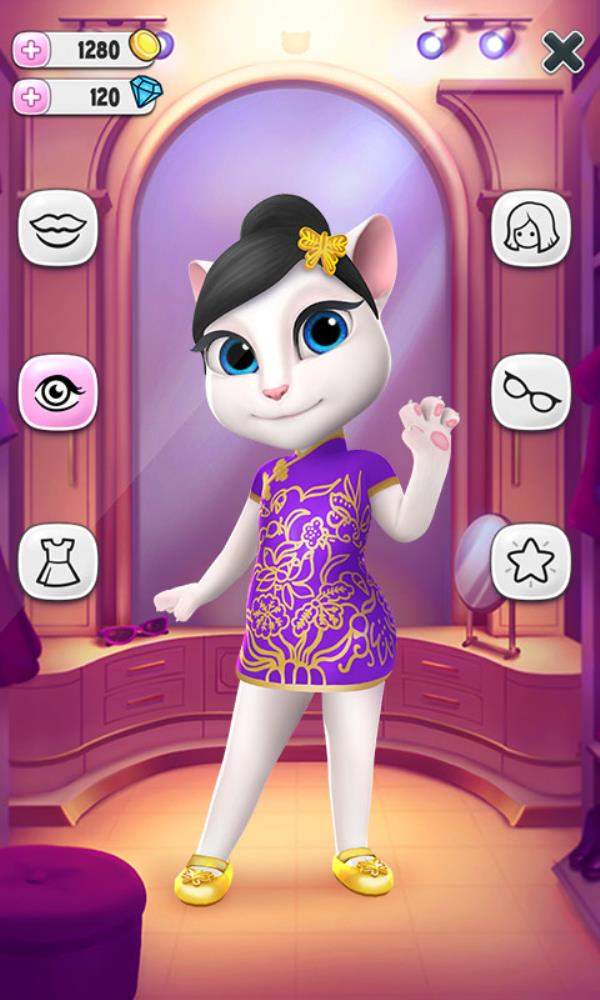Open the hairstyle category
The image size is (600, 1000).
530,228
